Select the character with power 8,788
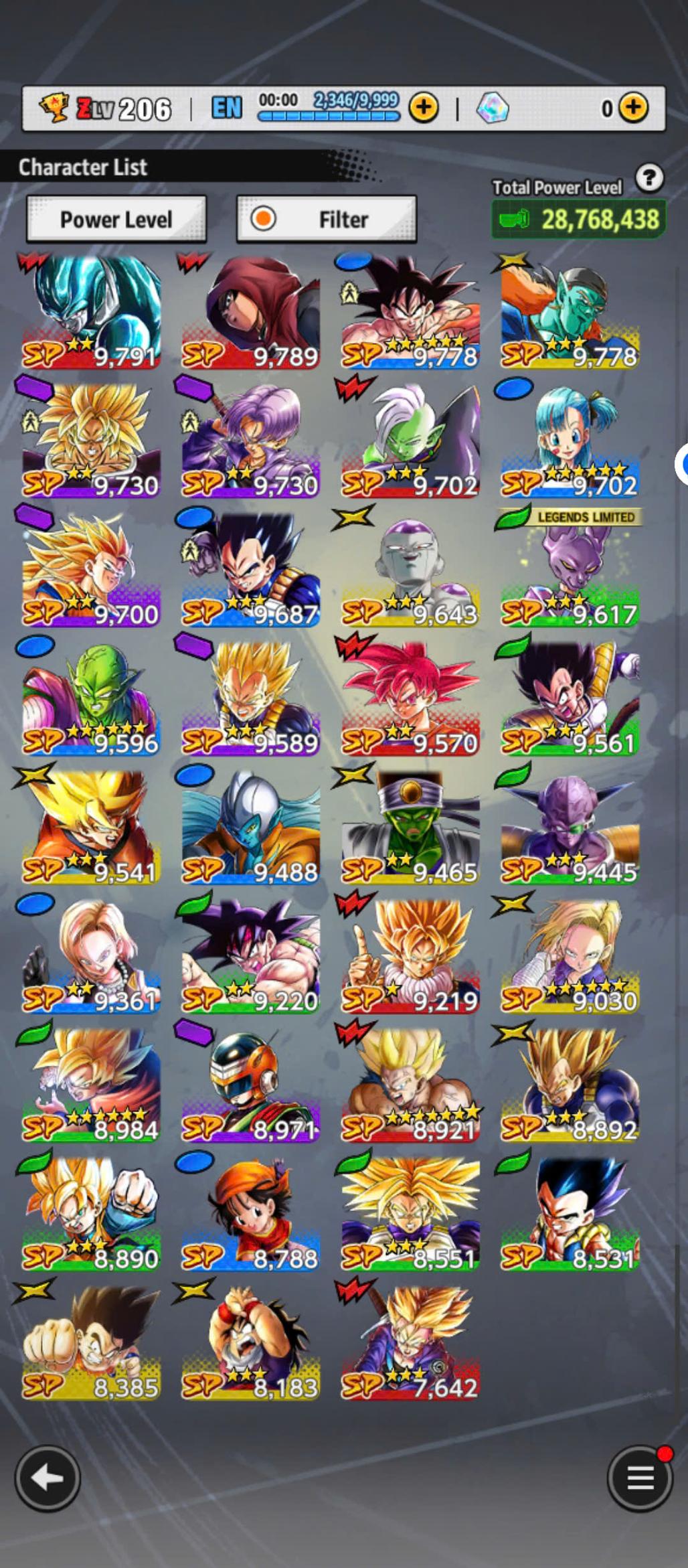 coord(251,1214)
